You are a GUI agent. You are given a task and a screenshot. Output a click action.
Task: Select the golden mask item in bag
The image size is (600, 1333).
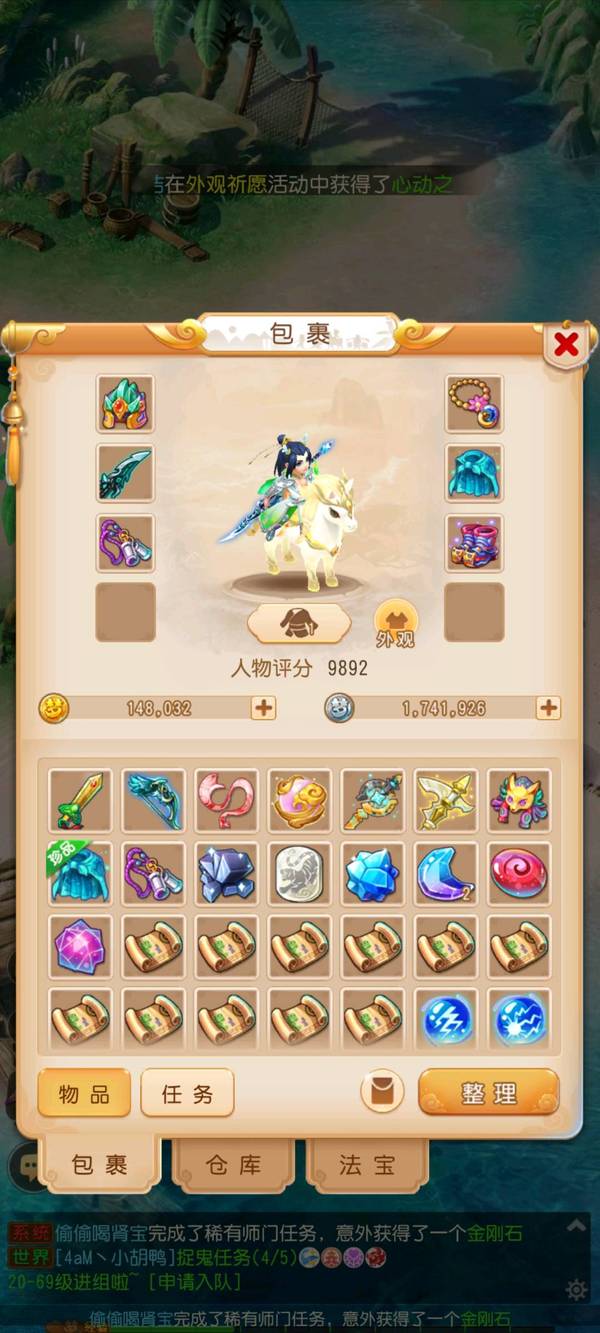click(519, 800)
